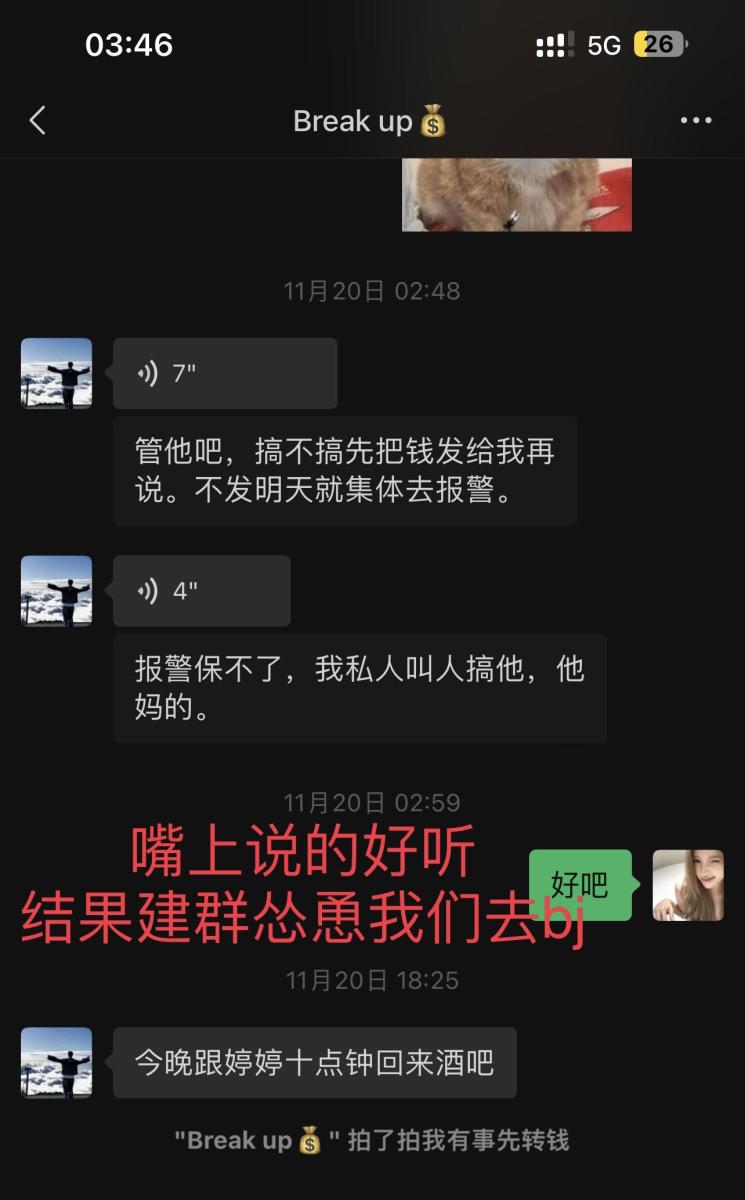Play the 7-second voice message

pyautogui.click(x=224, y=373)
